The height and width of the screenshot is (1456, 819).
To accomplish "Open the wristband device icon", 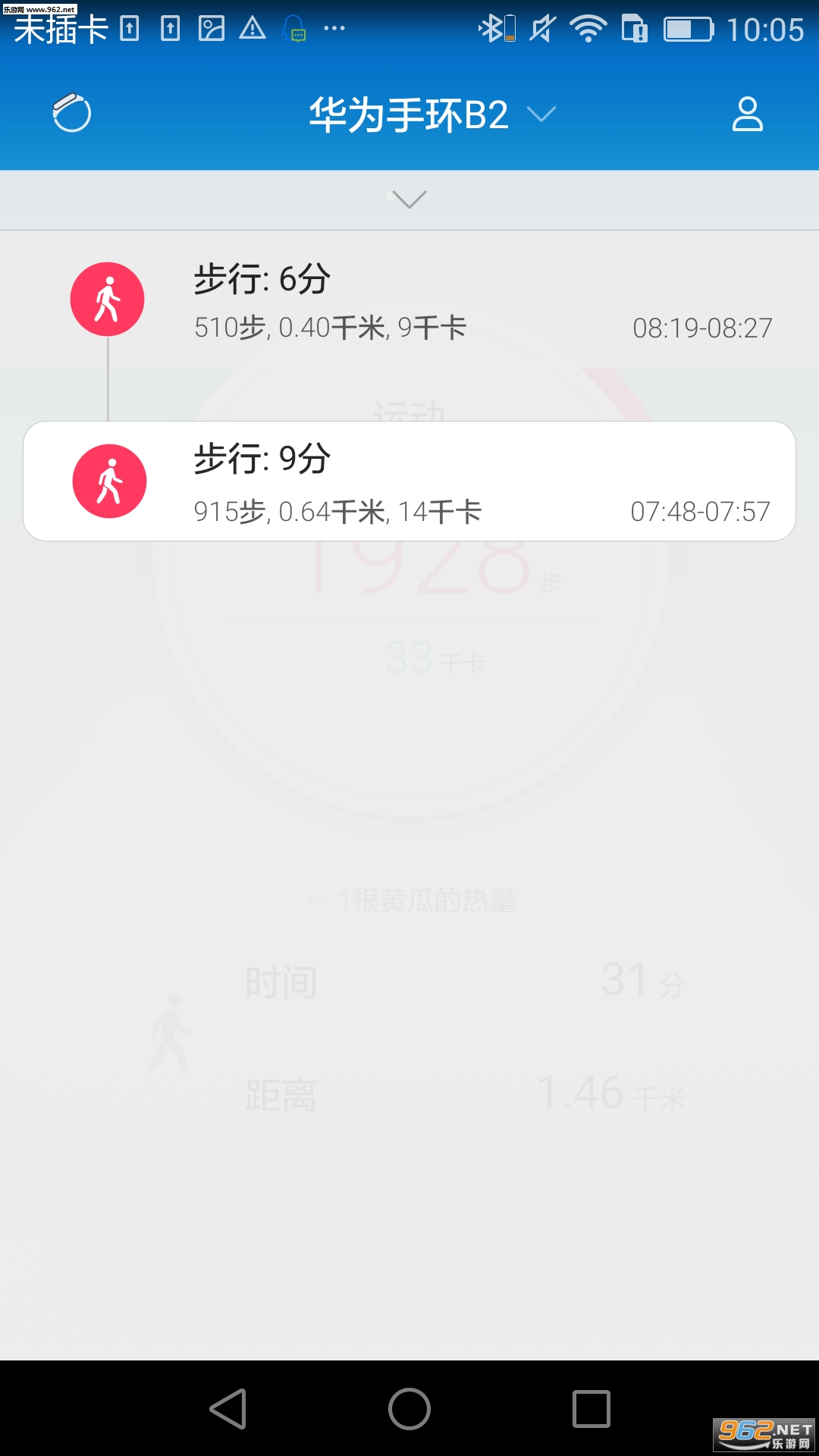I will (x=72, y=114).
